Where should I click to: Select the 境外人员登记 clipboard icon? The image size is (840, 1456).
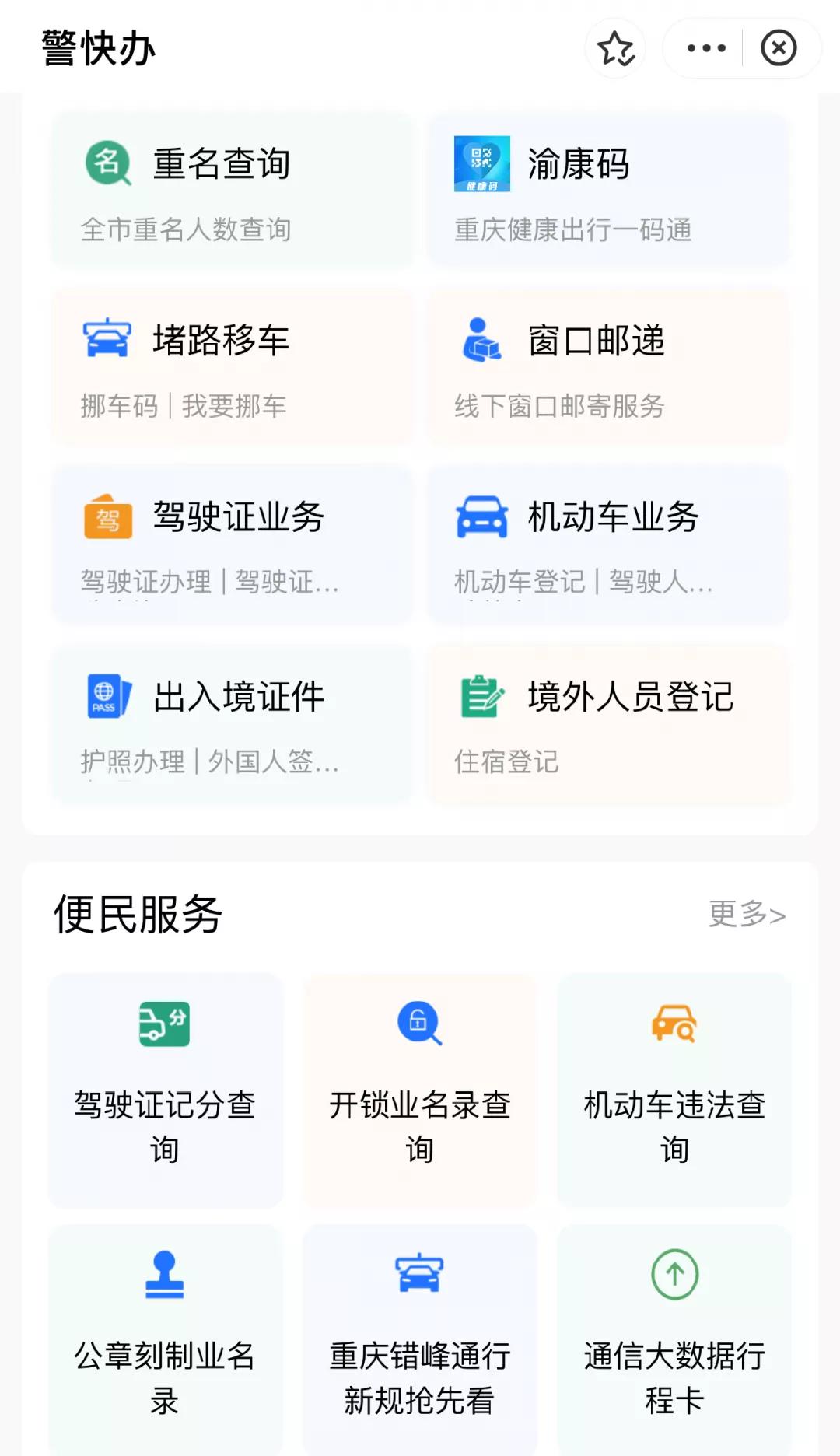[x=479, y=698]
